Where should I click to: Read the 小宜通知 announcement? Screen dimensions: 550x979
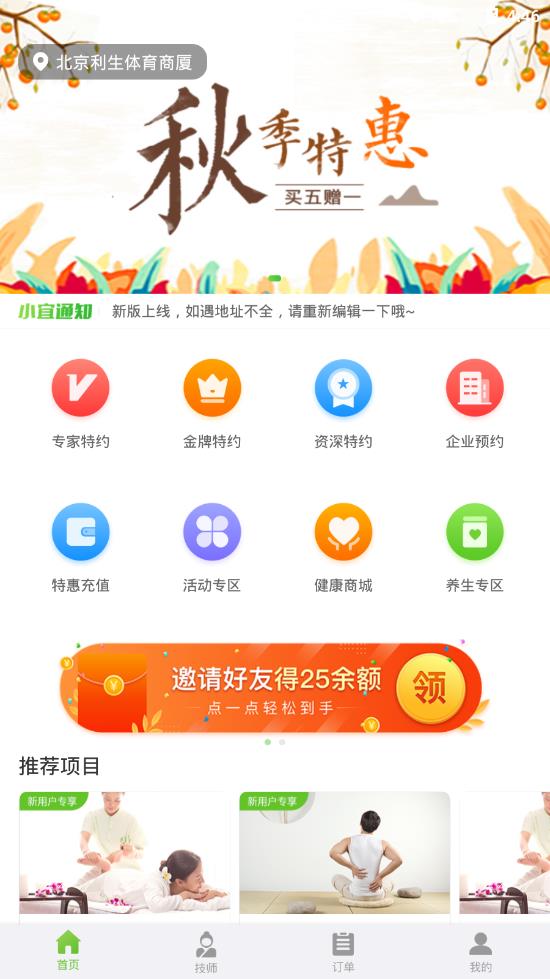[x=262, y=311]
